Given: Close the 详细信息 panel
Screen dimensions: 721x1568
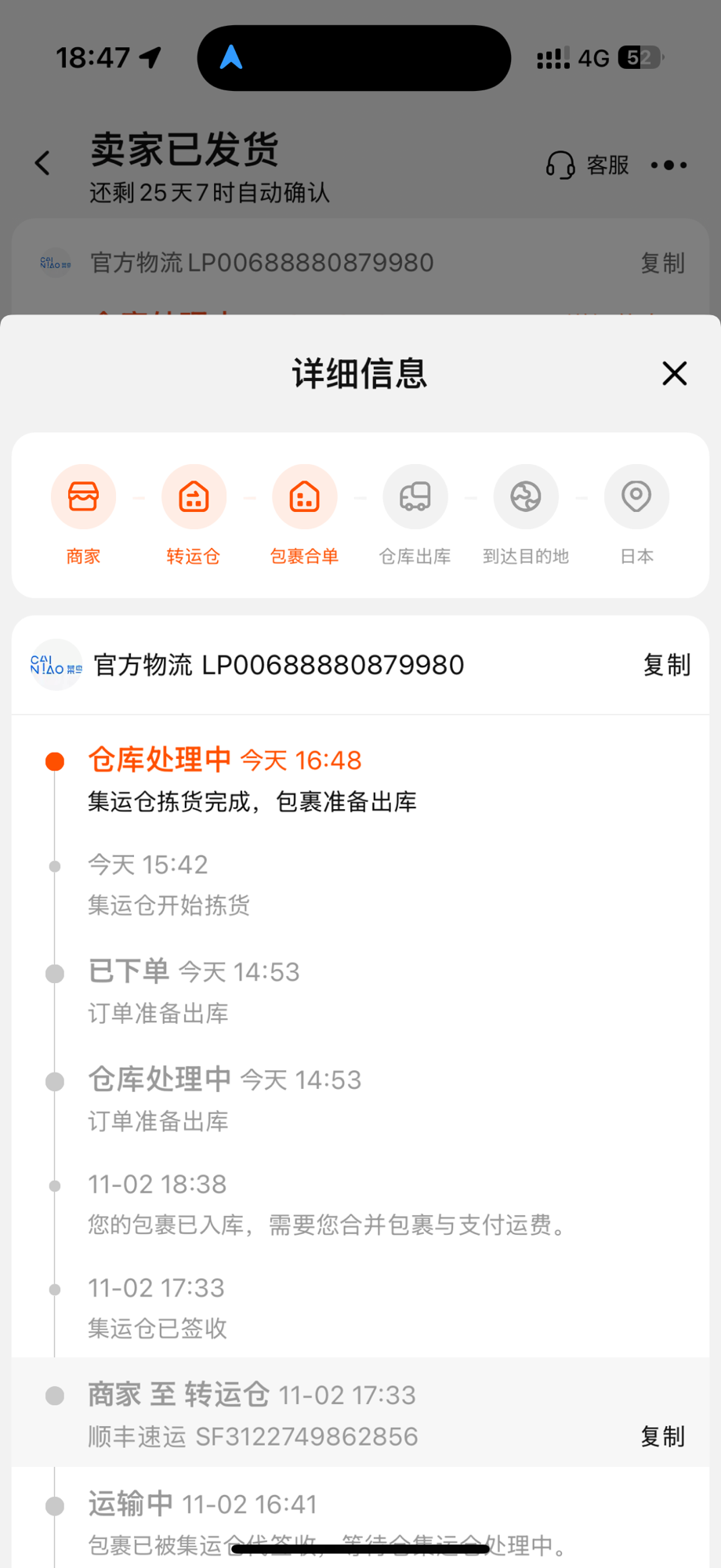Looking at the screenshot, I should (x=674, y=373).
